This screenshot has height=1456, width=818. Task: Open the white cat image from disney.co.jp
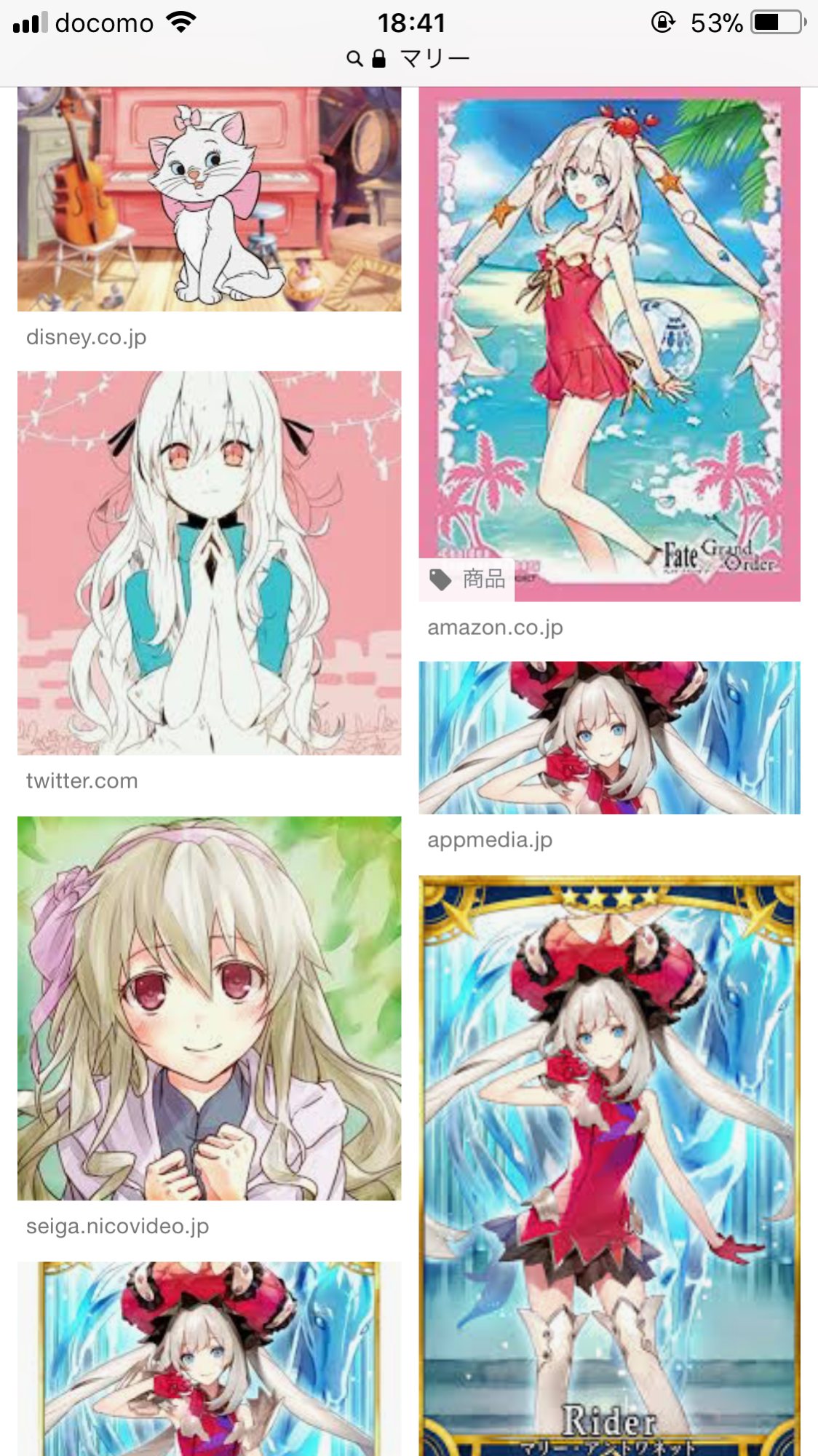pos(209,199)
